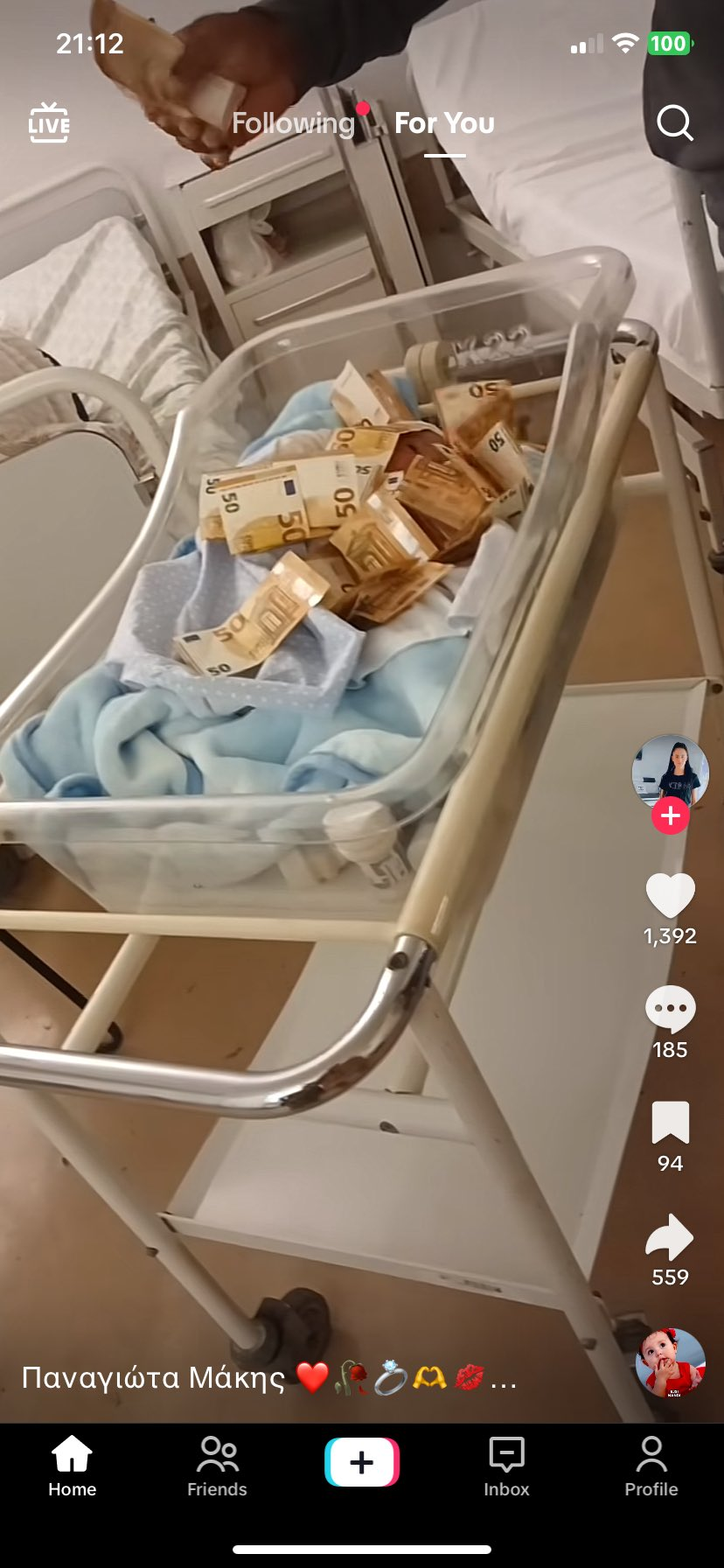This screenshot has width=724, height=1568.
Task: Share this video with the arrow
Action: point(670,1237)
